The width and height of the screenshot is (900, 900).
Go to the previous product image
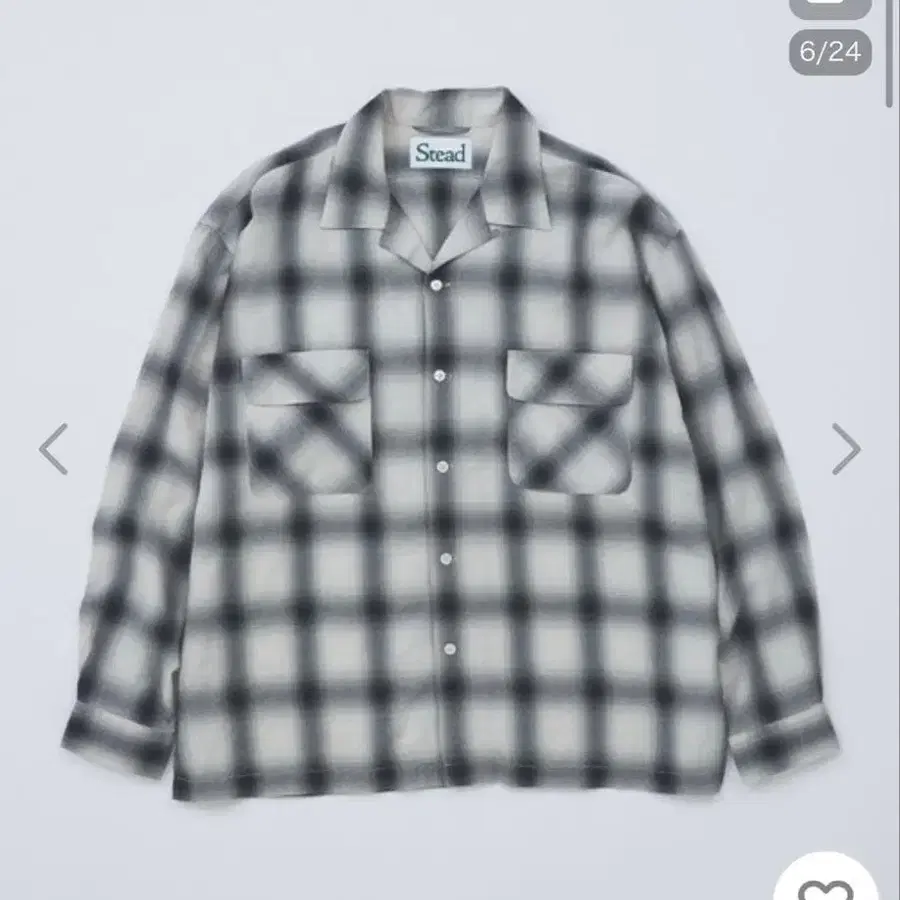pyautogui.click(x=54, y=449)
